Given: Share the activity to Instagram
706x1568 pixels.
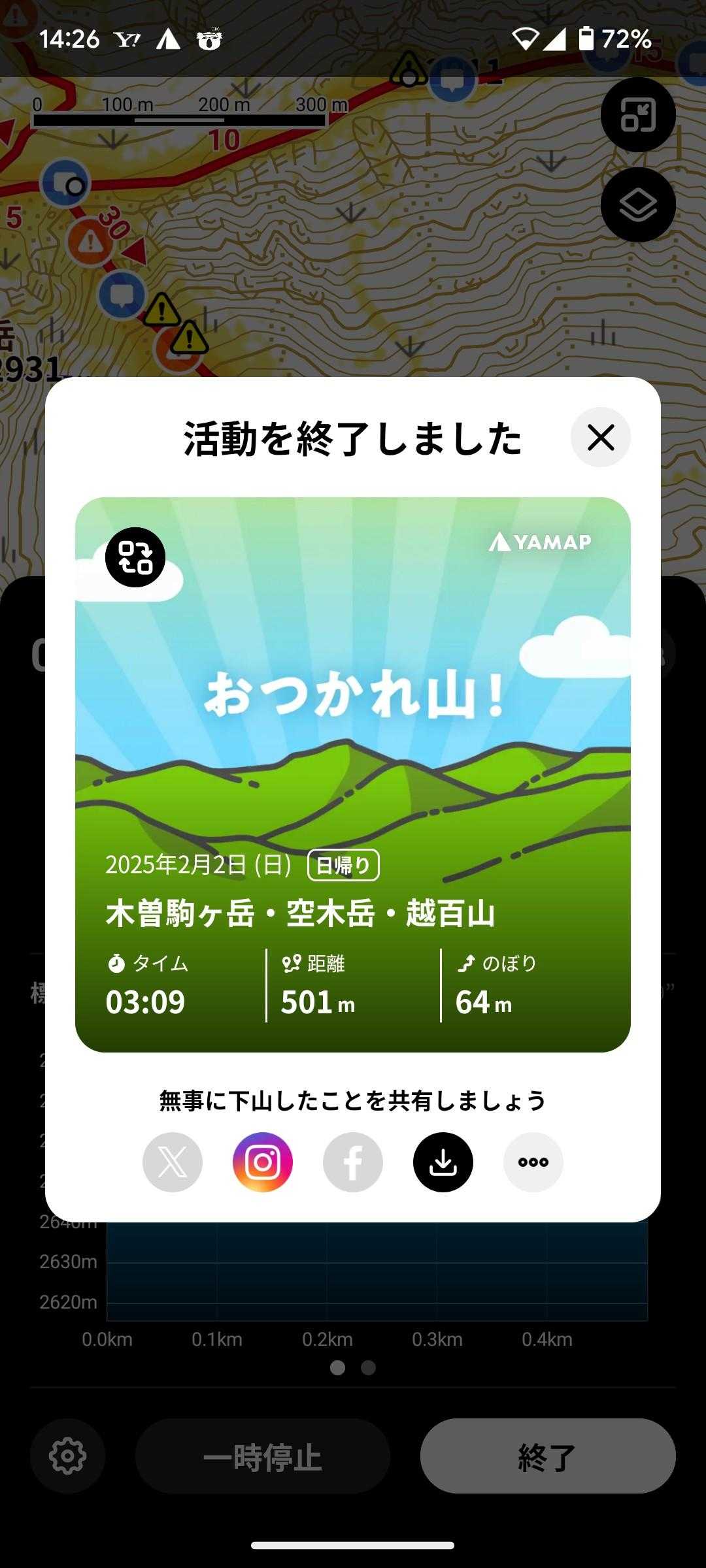Looking at the screenshot, I should [x=263, y=1162].
